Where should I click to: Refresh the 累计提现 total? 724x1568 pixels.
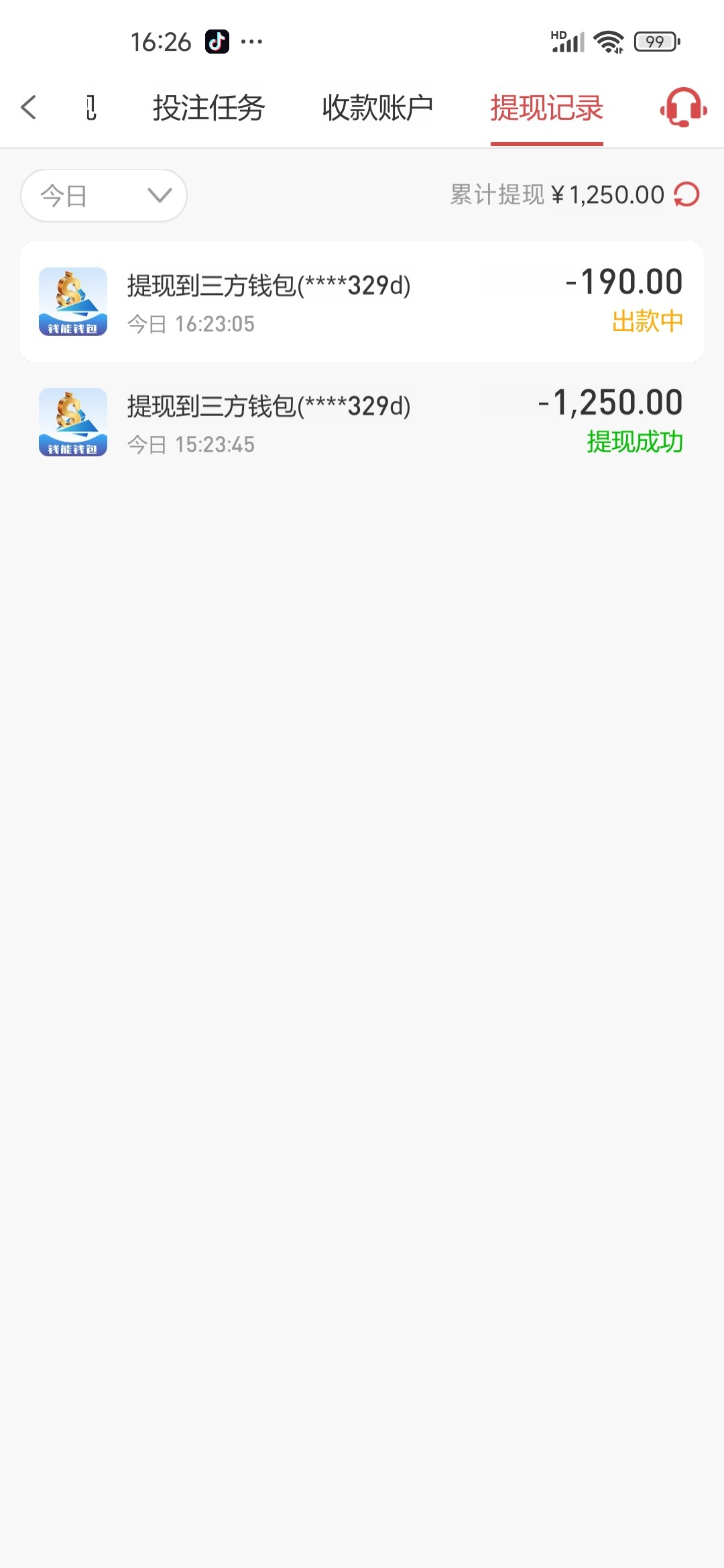(x=686, y=195)
